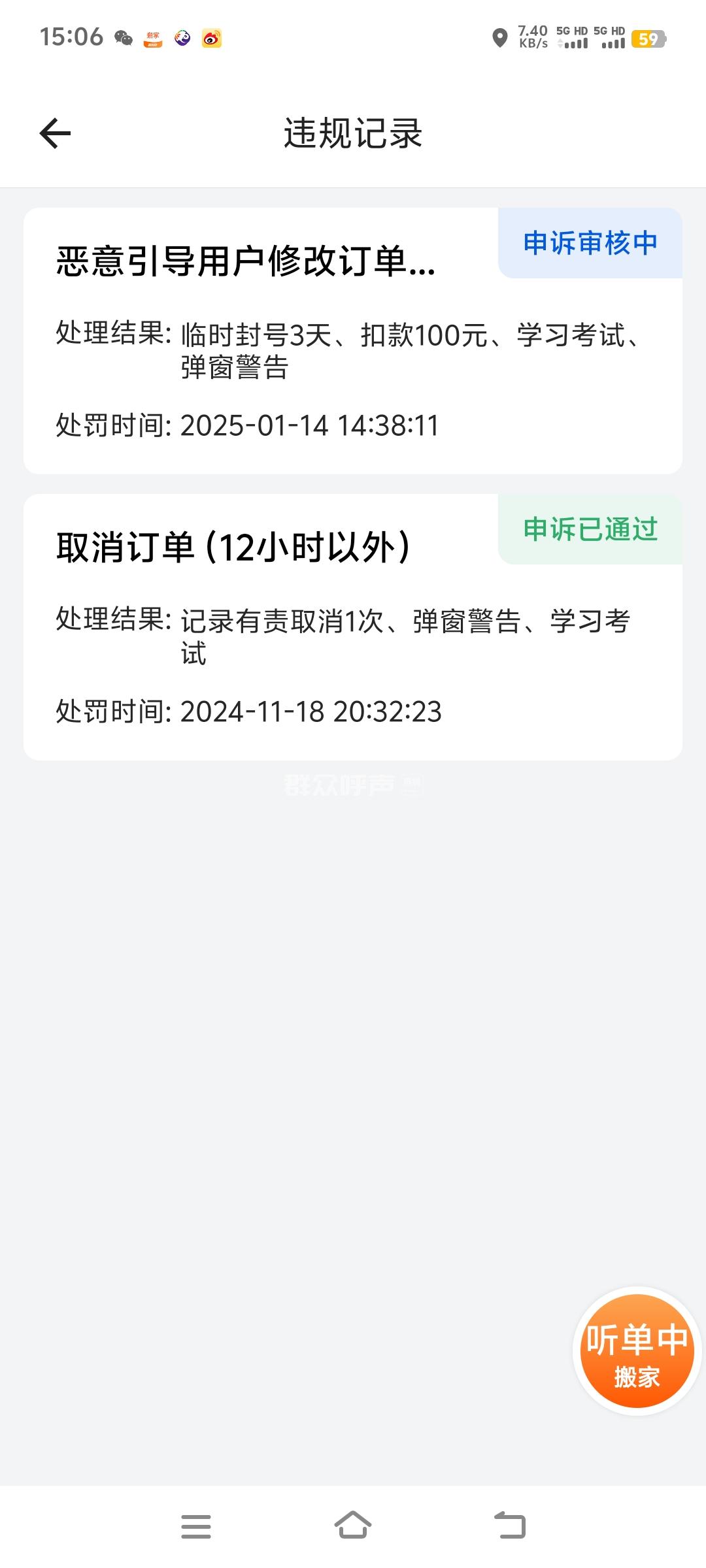
Task: Tap the floating 听单中 搬家 button
Action: coord(636,1351)
